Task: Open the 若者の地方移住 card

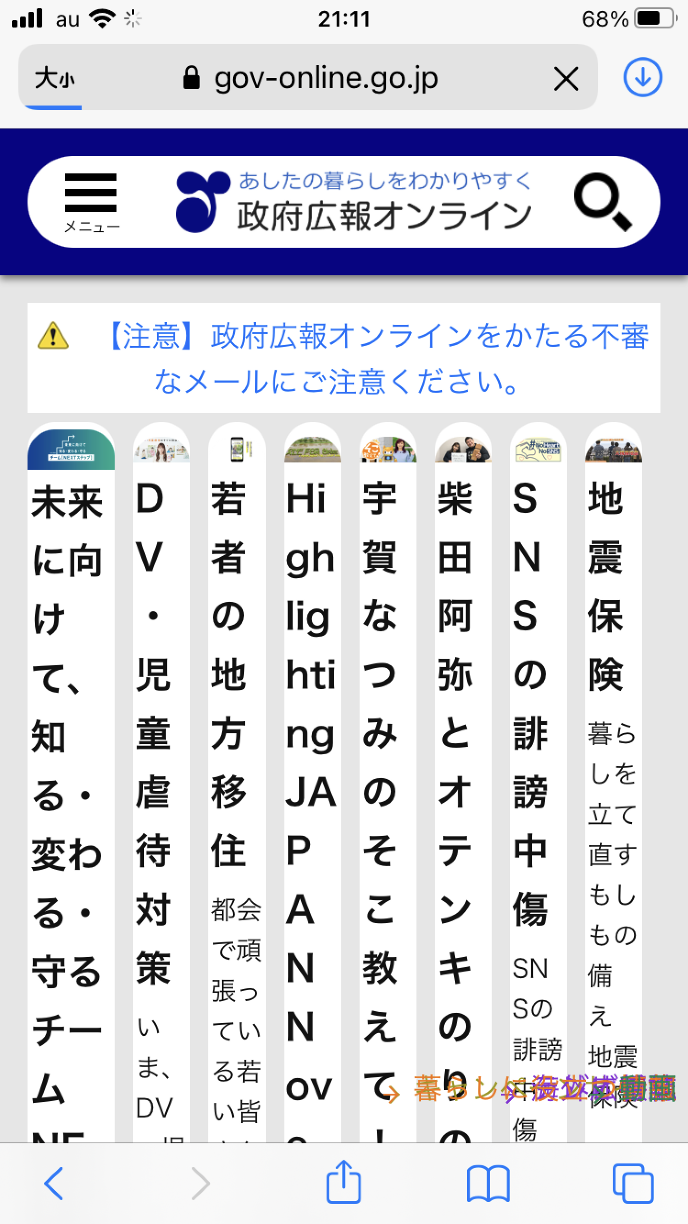Action: [x=236, y=700]
